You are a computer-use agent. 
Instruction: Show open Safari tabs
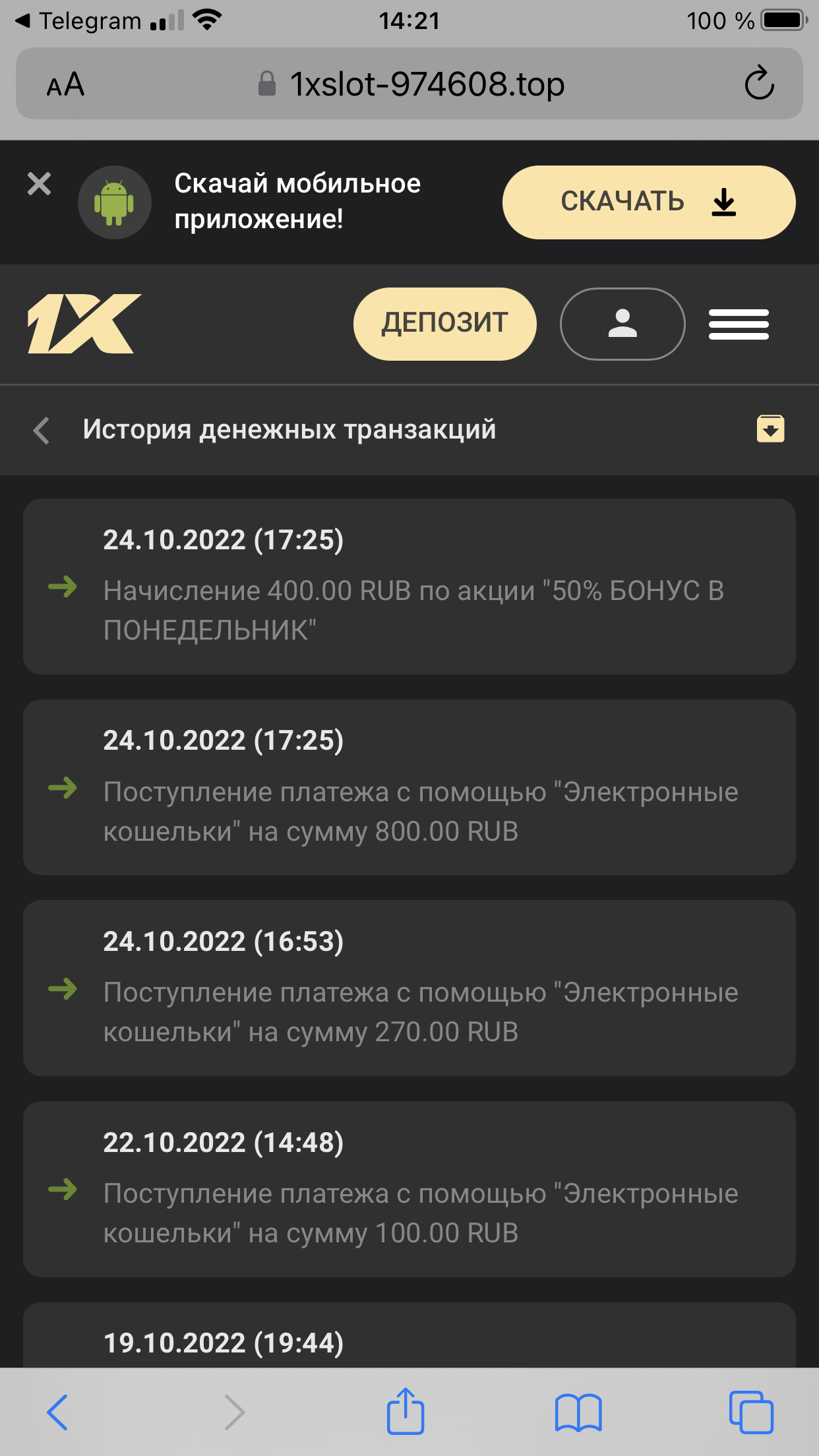tap(751, 1412)
